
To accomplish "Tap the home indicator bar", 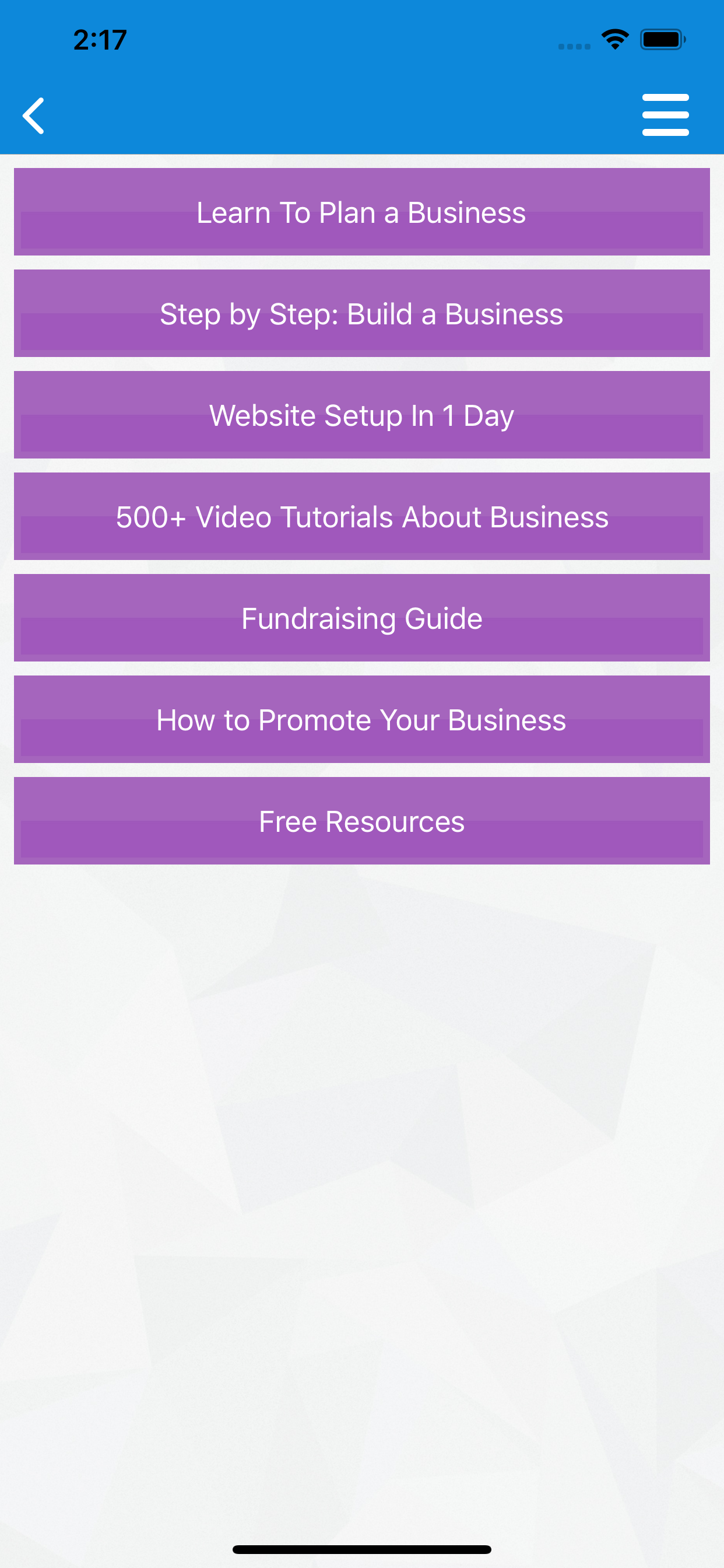I will click(x=362, y=1550).
